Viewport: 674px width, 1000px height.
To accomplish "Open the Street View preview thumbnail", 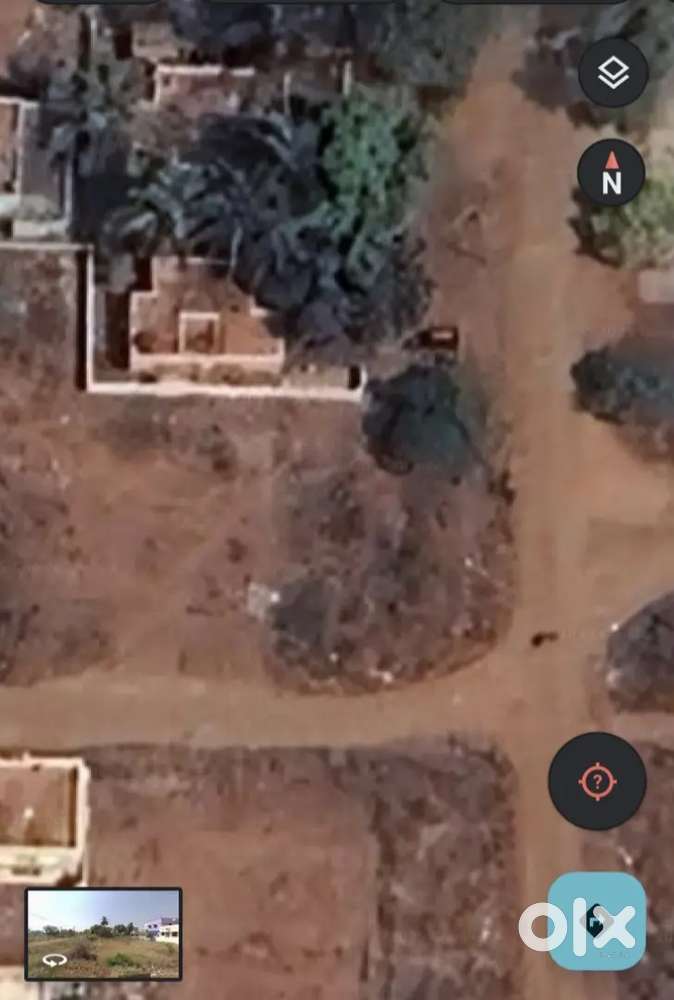I will tap(103, 934).
